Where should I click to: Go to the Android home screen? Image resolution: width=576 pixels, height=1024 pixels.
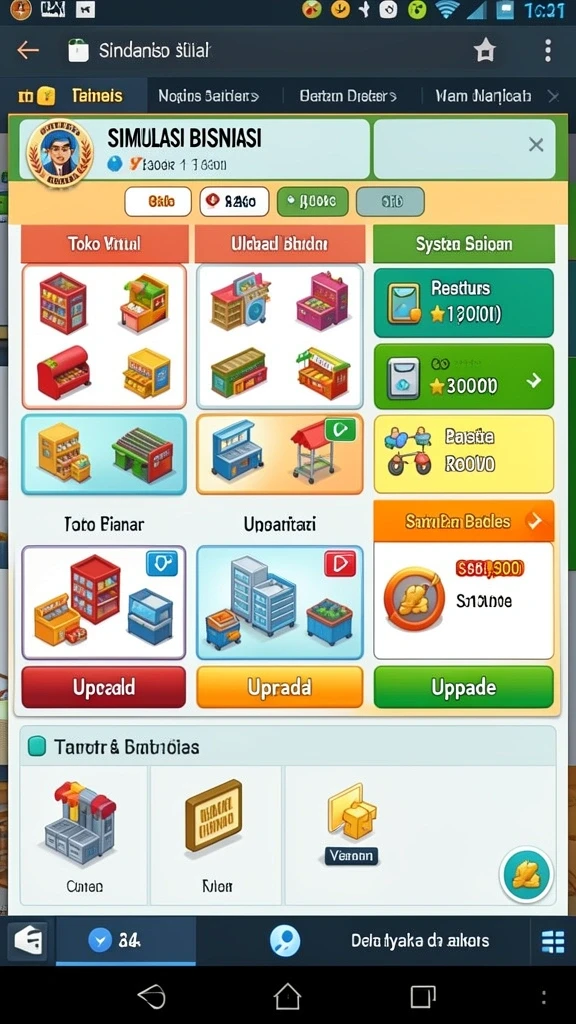point(287,997)
